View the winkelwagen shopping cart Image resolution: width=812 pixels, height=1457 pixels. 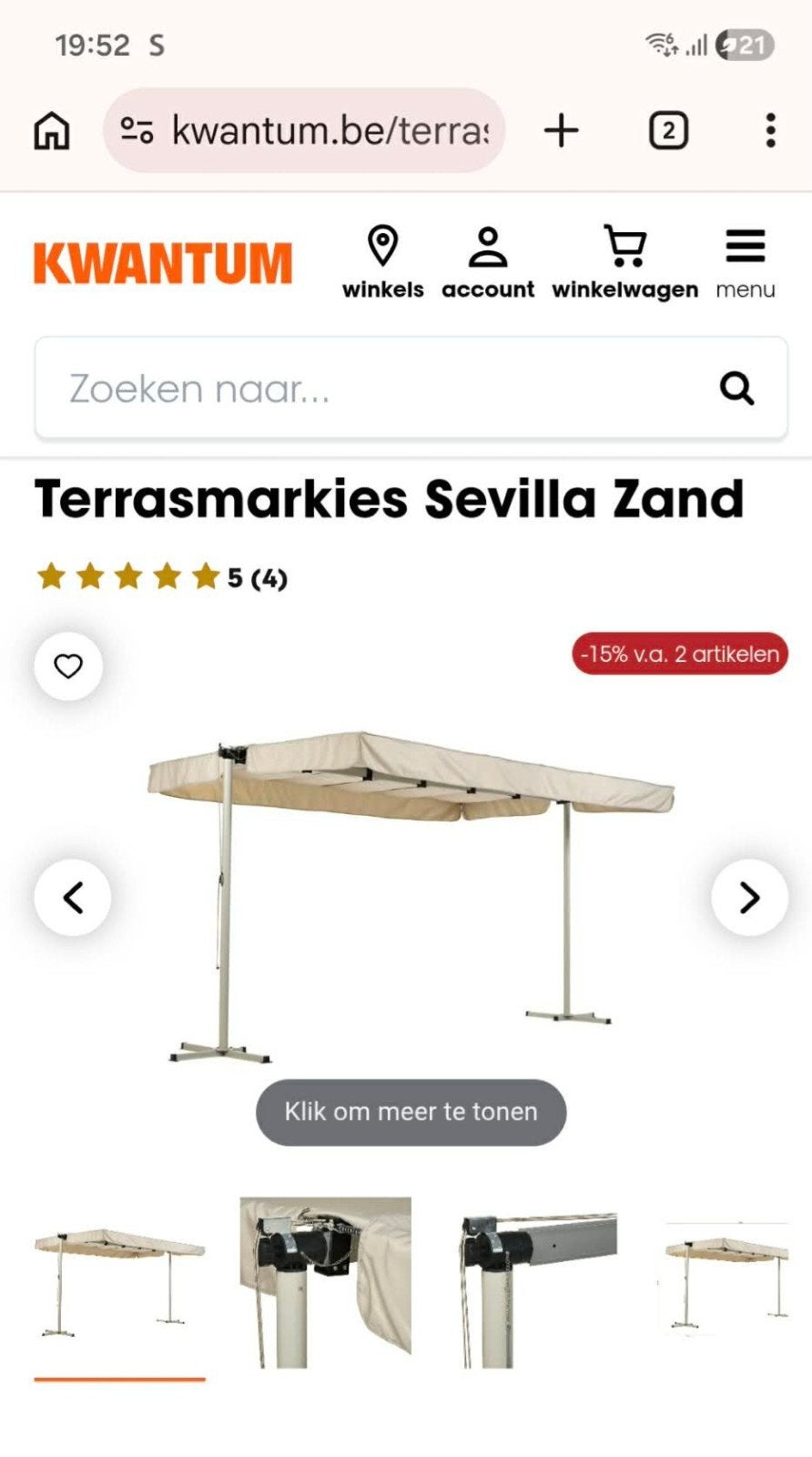tap(625, 262)
